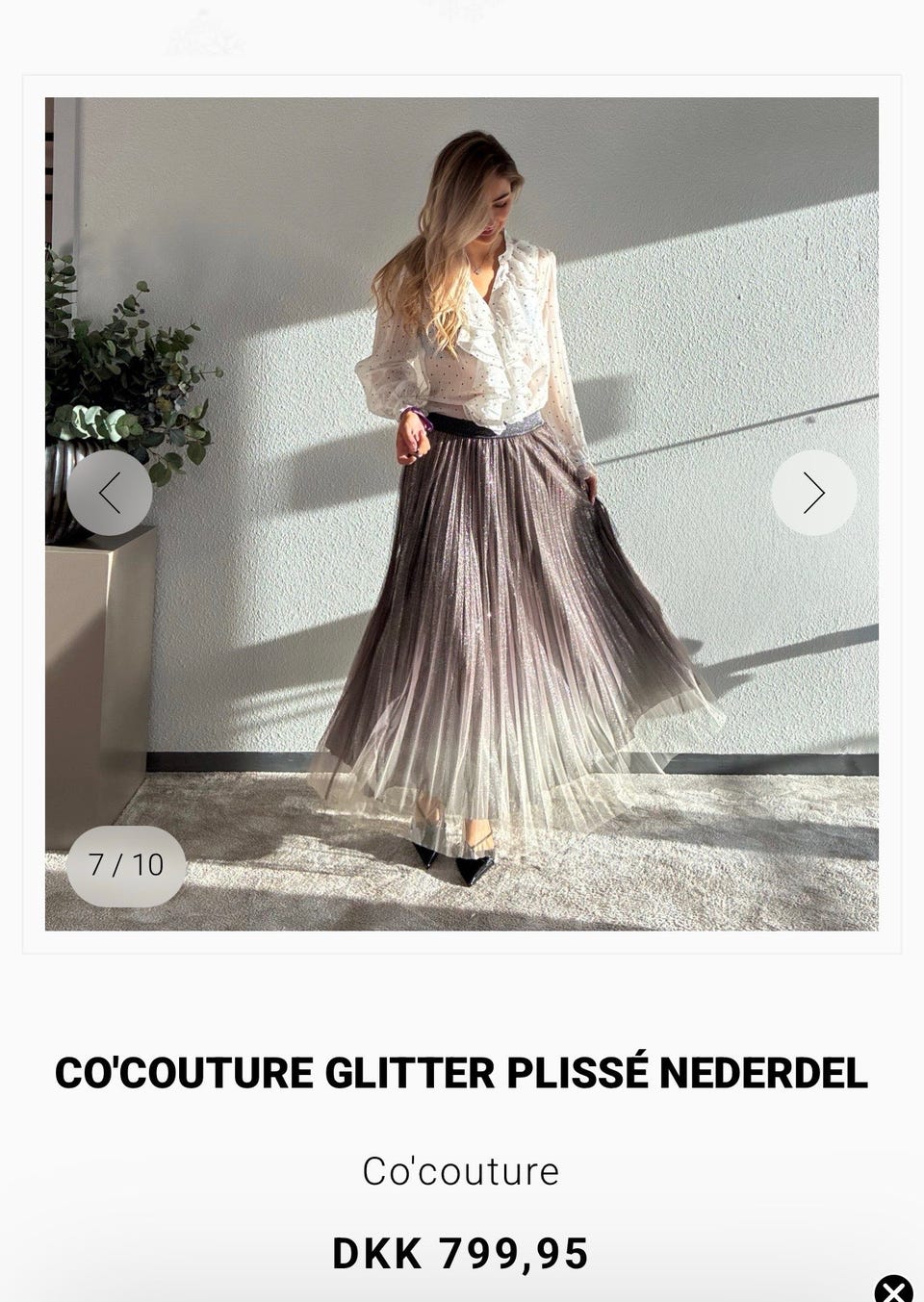Go back to photo 6 with the previous arrow
The height and width of the screenshot is (1302, 924).
click(x=109, y=491)
